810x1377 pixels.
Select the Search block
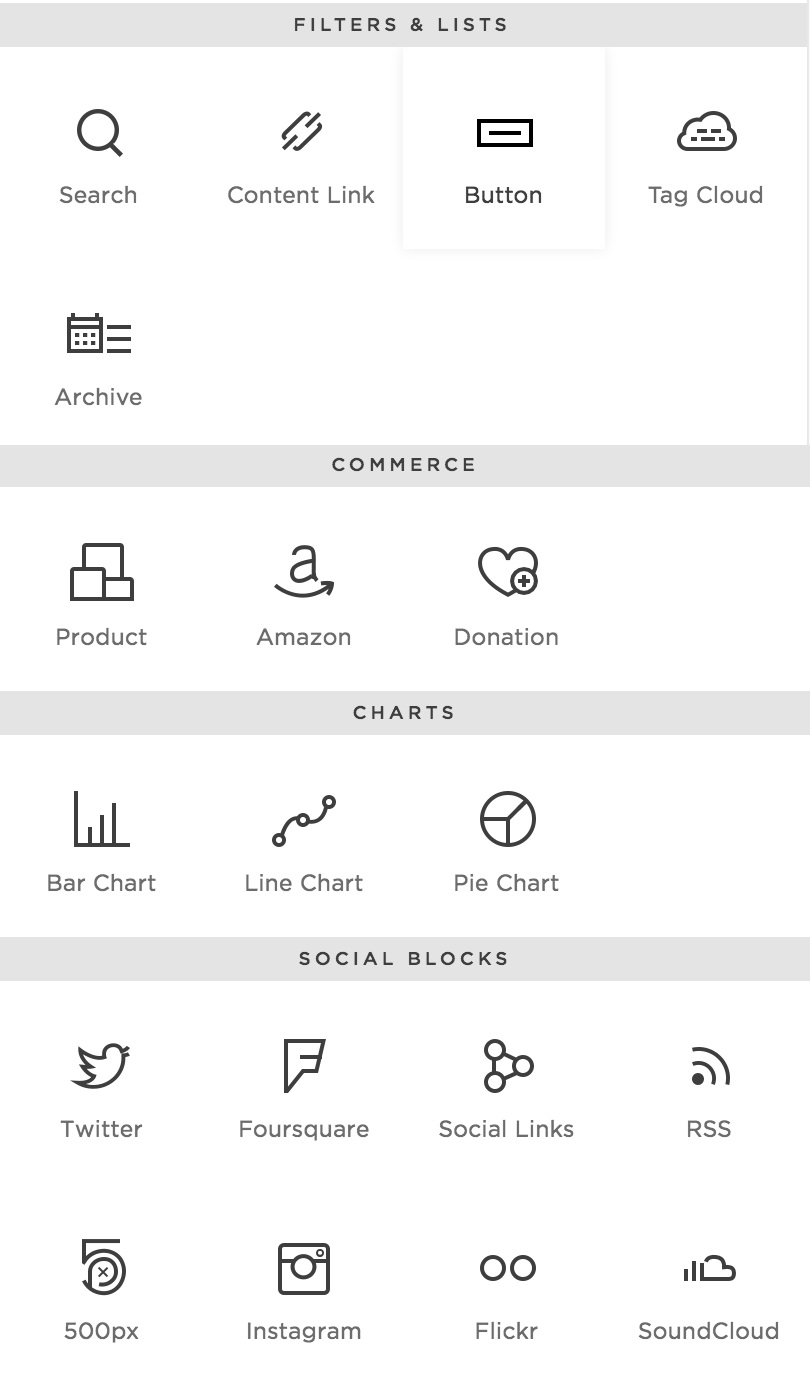99,148
